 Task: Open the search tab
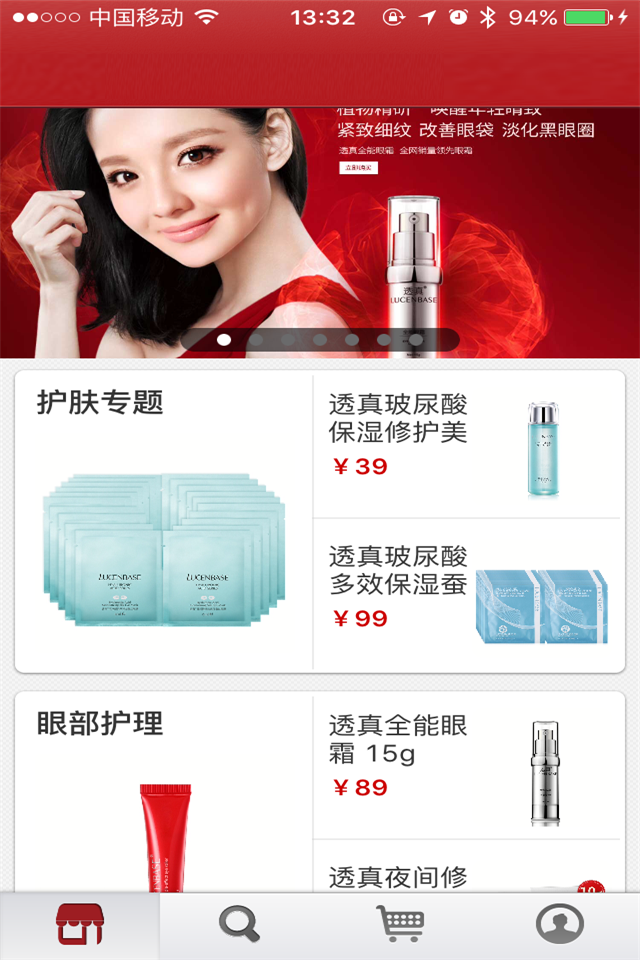point(240,925)
